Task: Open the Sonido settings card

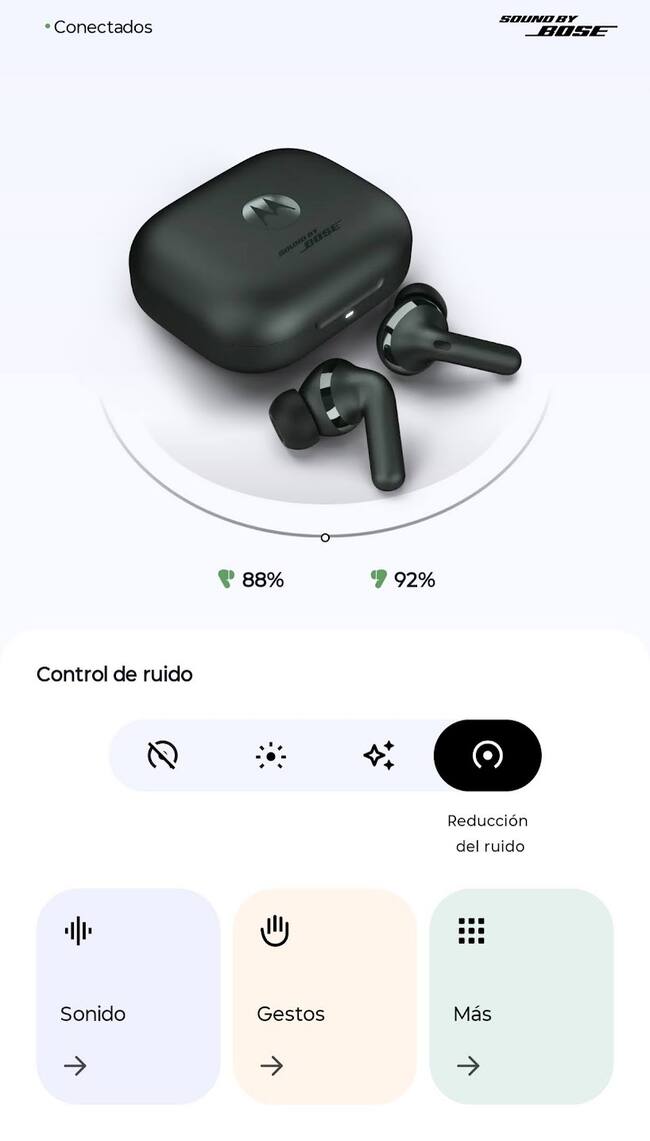Action: 128,996
